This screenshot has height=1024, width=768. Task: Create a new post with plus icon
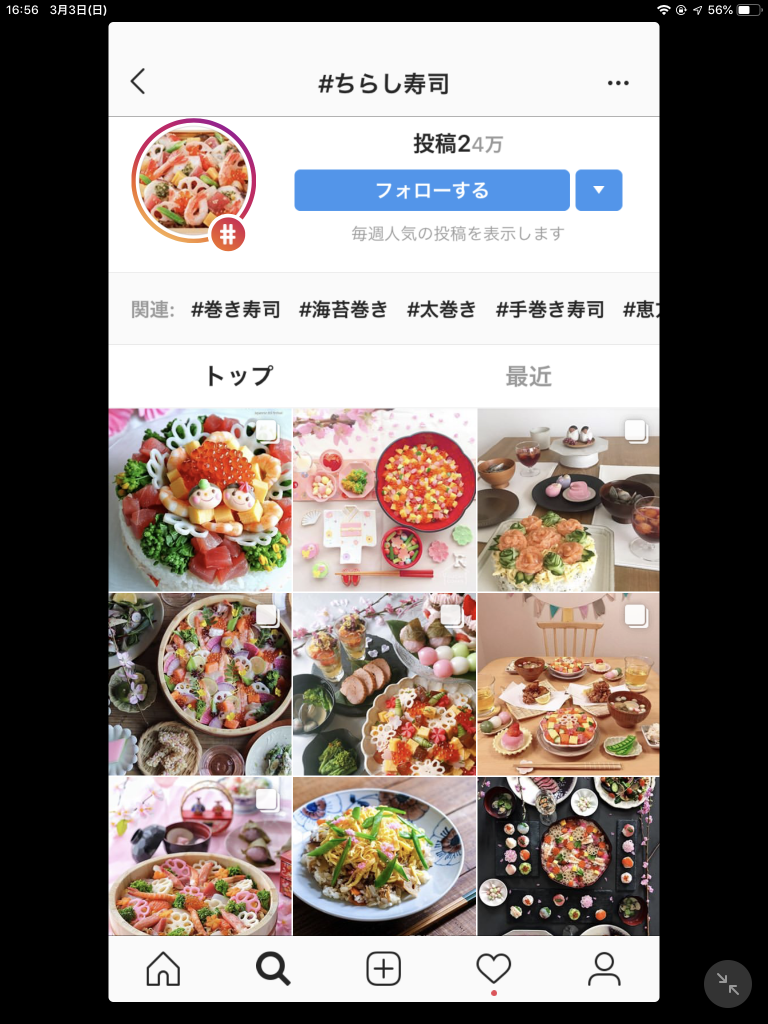384,968
